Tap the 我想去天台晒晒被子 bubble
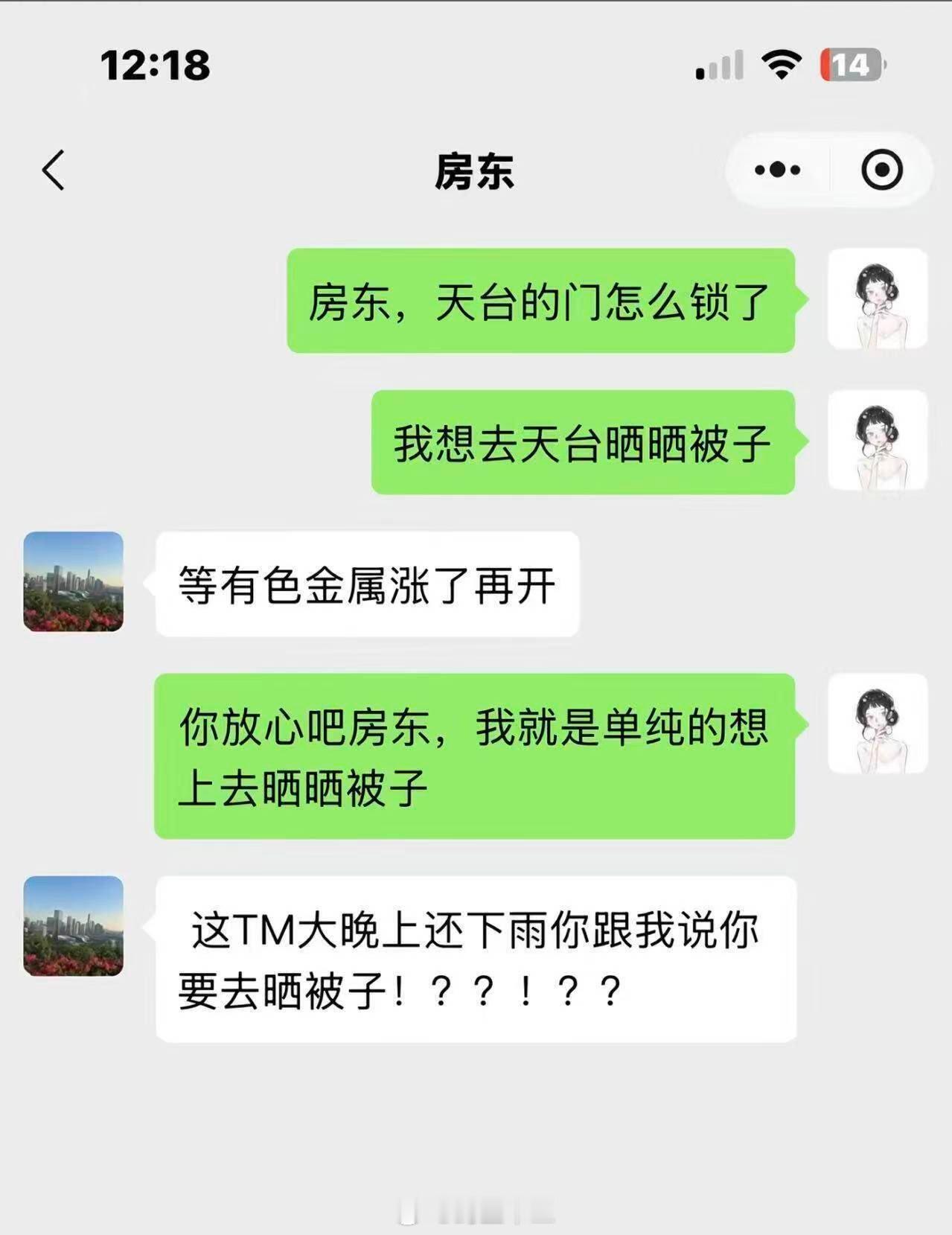The width and height of the screenshot is (952, 1235). pyautogui.click(x=584, y=441)
